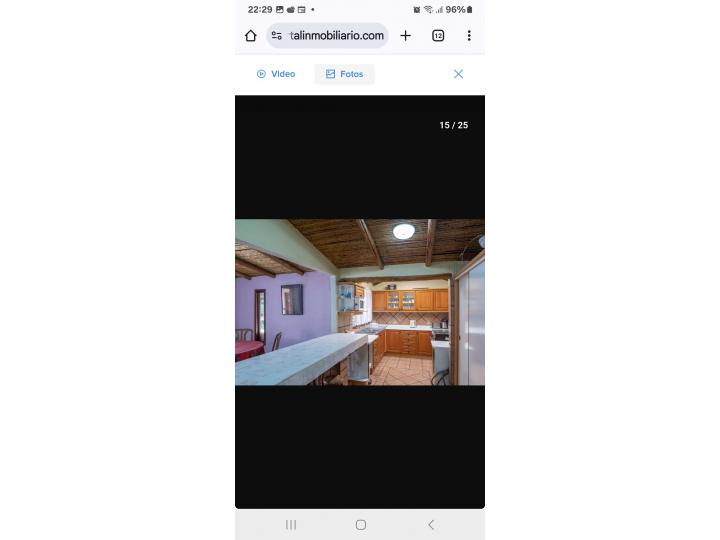Tap the URL address bar
The image size is (720, 540).
pos(336,36)
